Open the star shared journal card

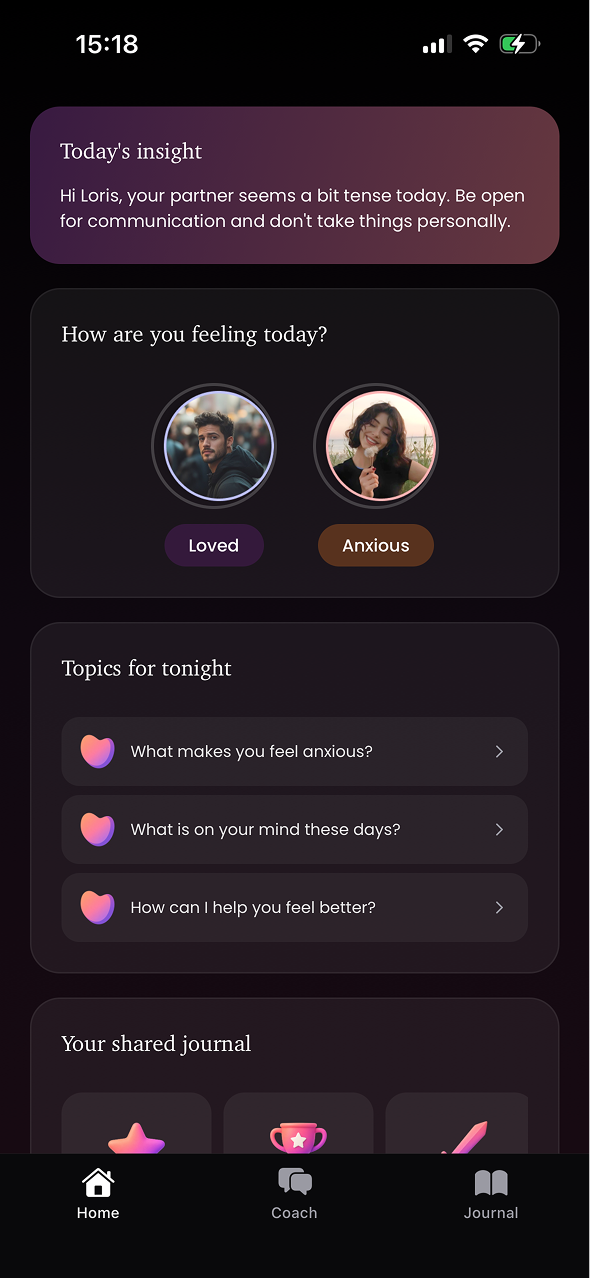click(x=136, y=1124)
